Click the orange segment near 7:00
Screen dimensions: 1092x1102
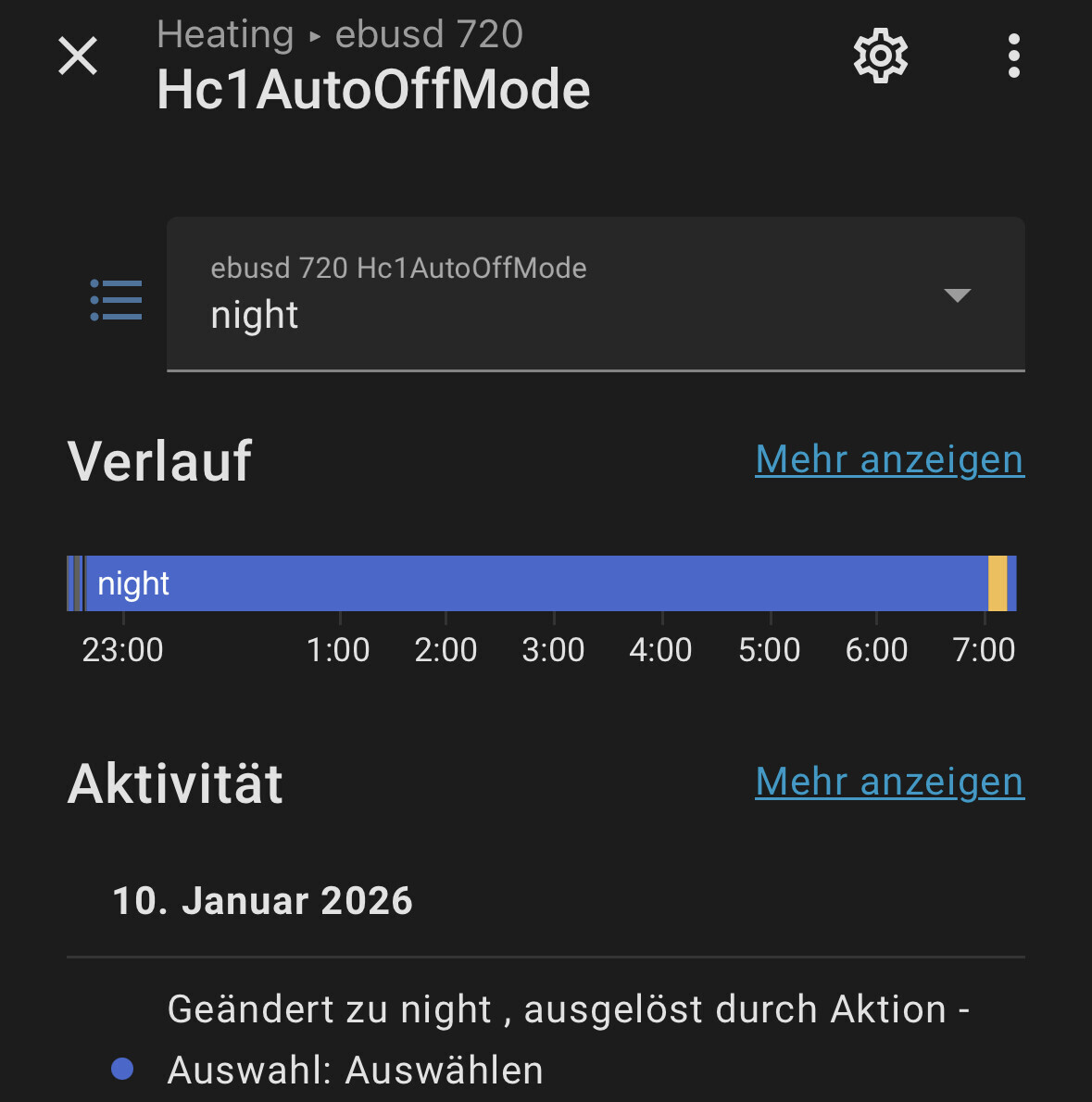[x=998, y=583]
